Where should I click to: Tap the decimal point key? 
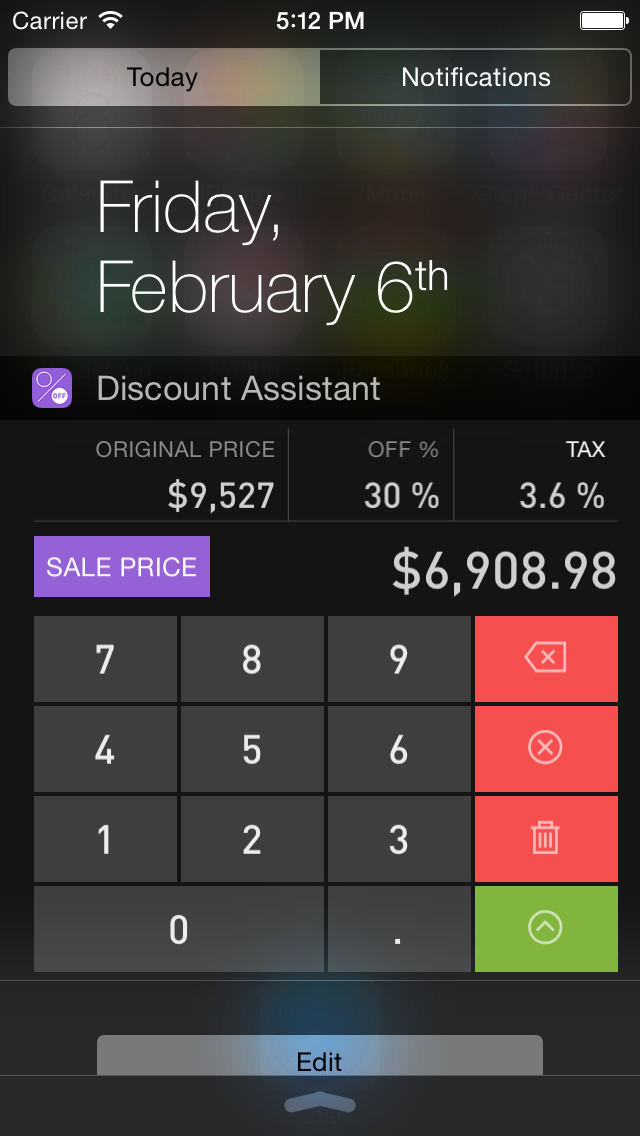pyautogui.click(x=399, y=929)
